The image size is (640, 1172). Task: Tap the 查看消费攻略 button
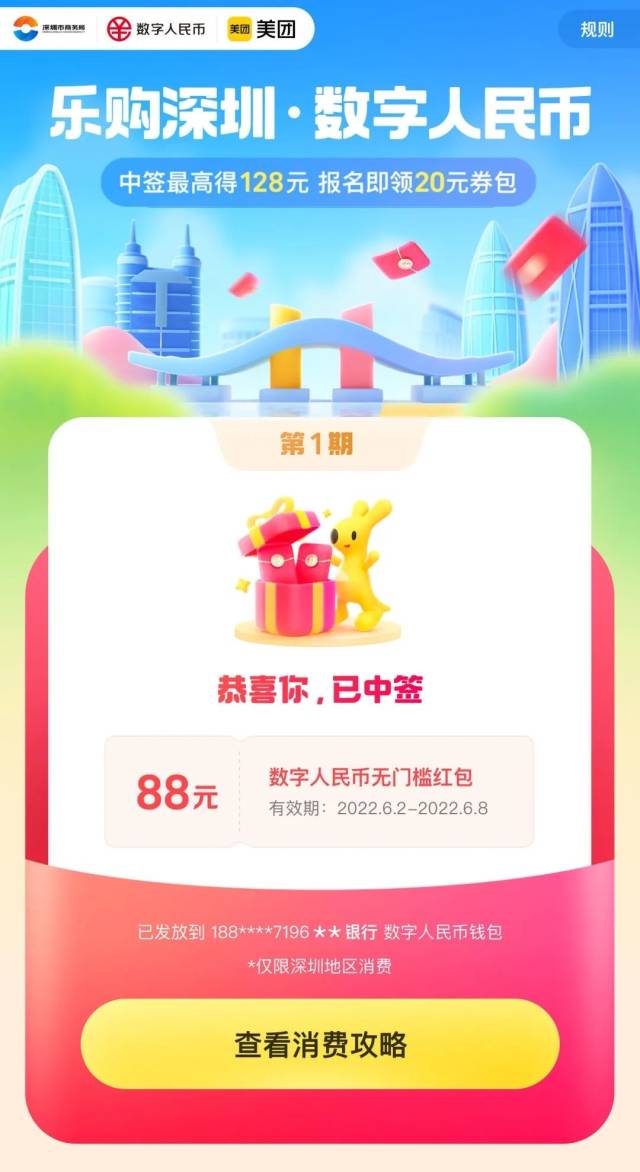point(320,1045)
